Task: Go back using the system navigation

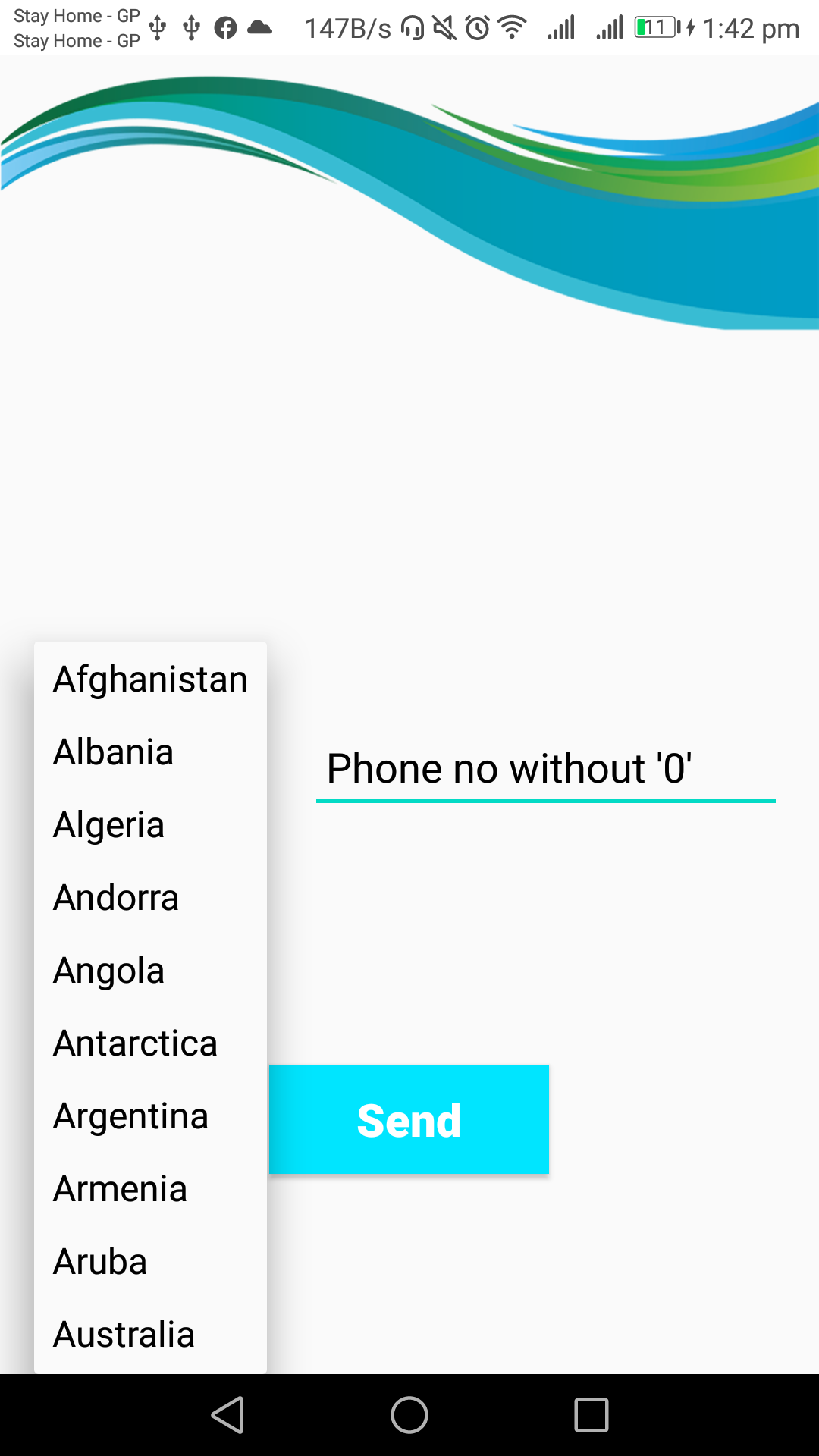Action: pyautogui.click(x=227, y=1415)
